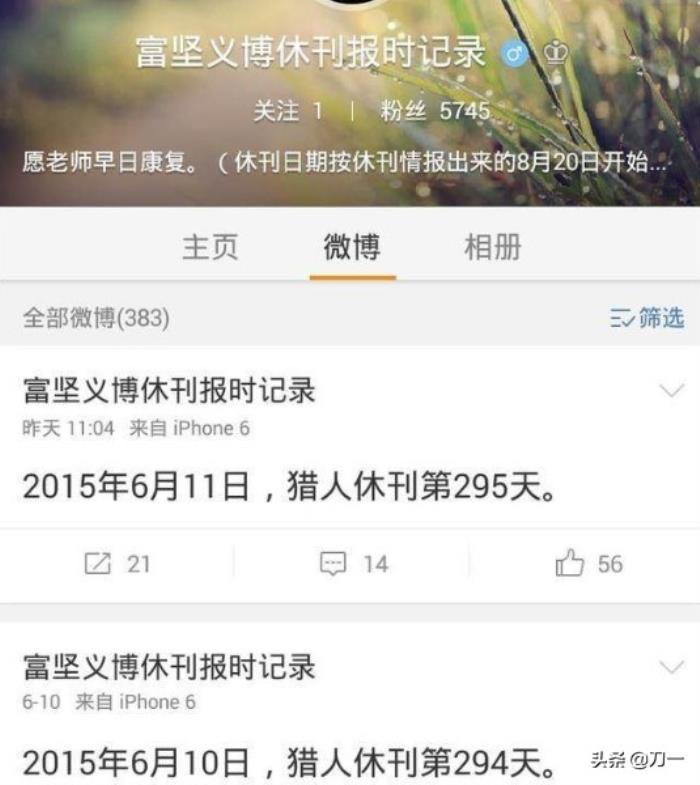This screenshot has height=785, width=700.
Task: Expand the chevron on the 第295天 post
Action: pyautogui.click(x=672, y=391)
